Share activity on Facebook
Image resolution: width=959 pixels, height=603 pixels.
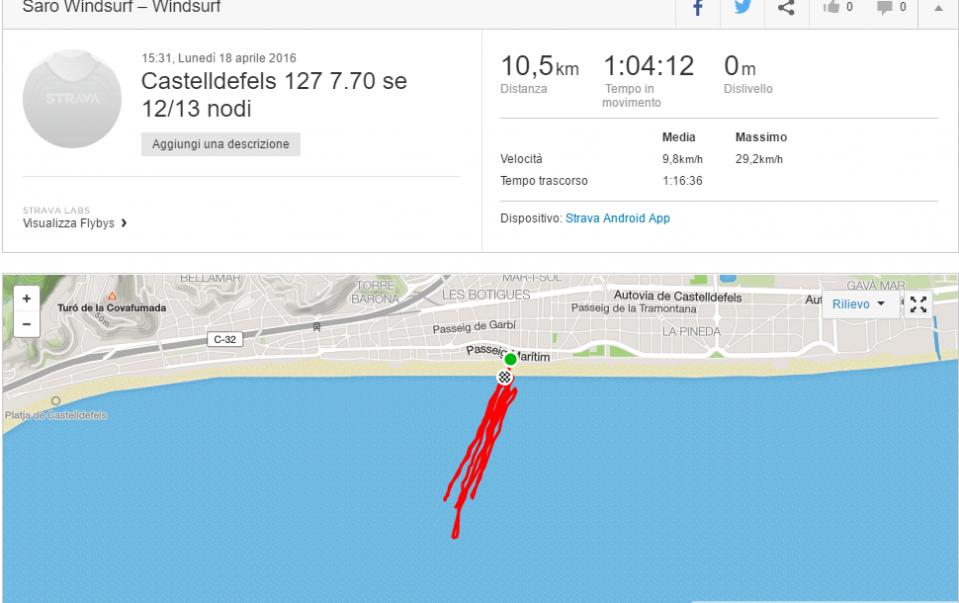[698, 9]
